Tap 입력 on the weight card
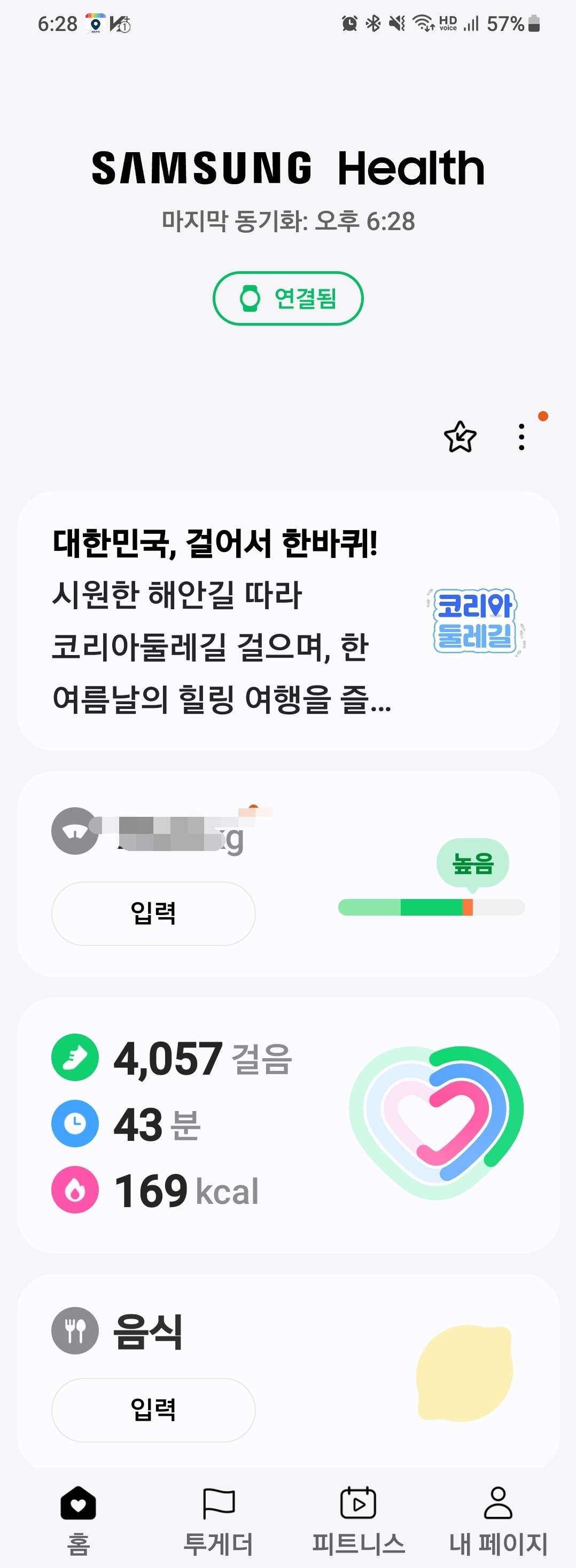The height and width of the screenshot is (1568, 576). point(153,913)
